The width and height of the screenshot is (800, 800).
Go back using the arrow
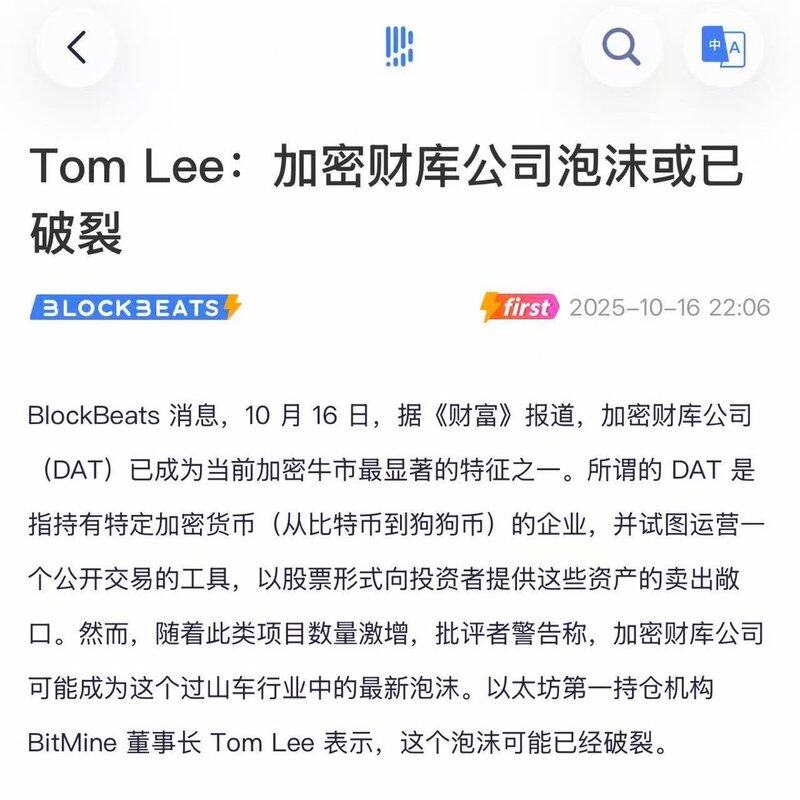77,46
